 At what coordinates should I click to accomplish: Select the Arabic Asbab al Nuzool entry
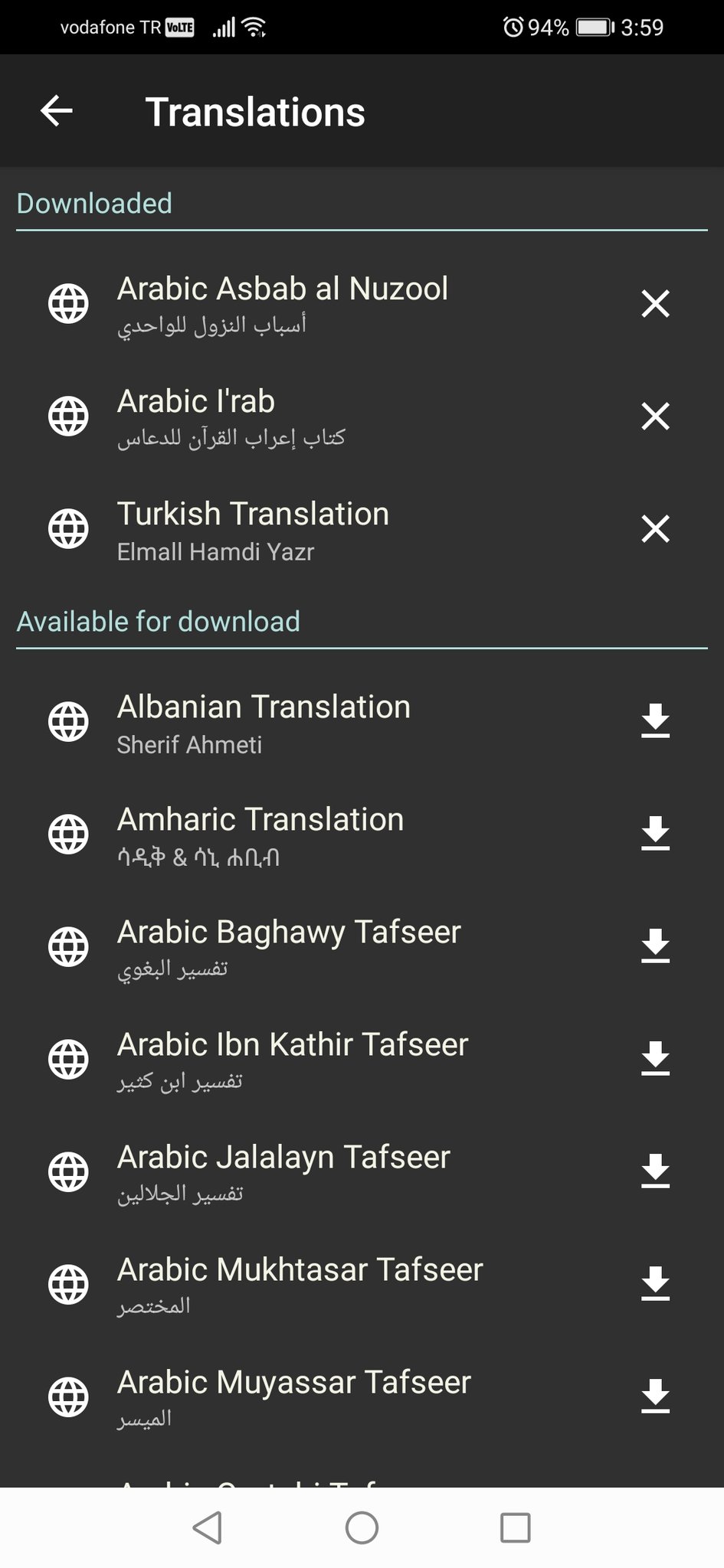(283, 304)
